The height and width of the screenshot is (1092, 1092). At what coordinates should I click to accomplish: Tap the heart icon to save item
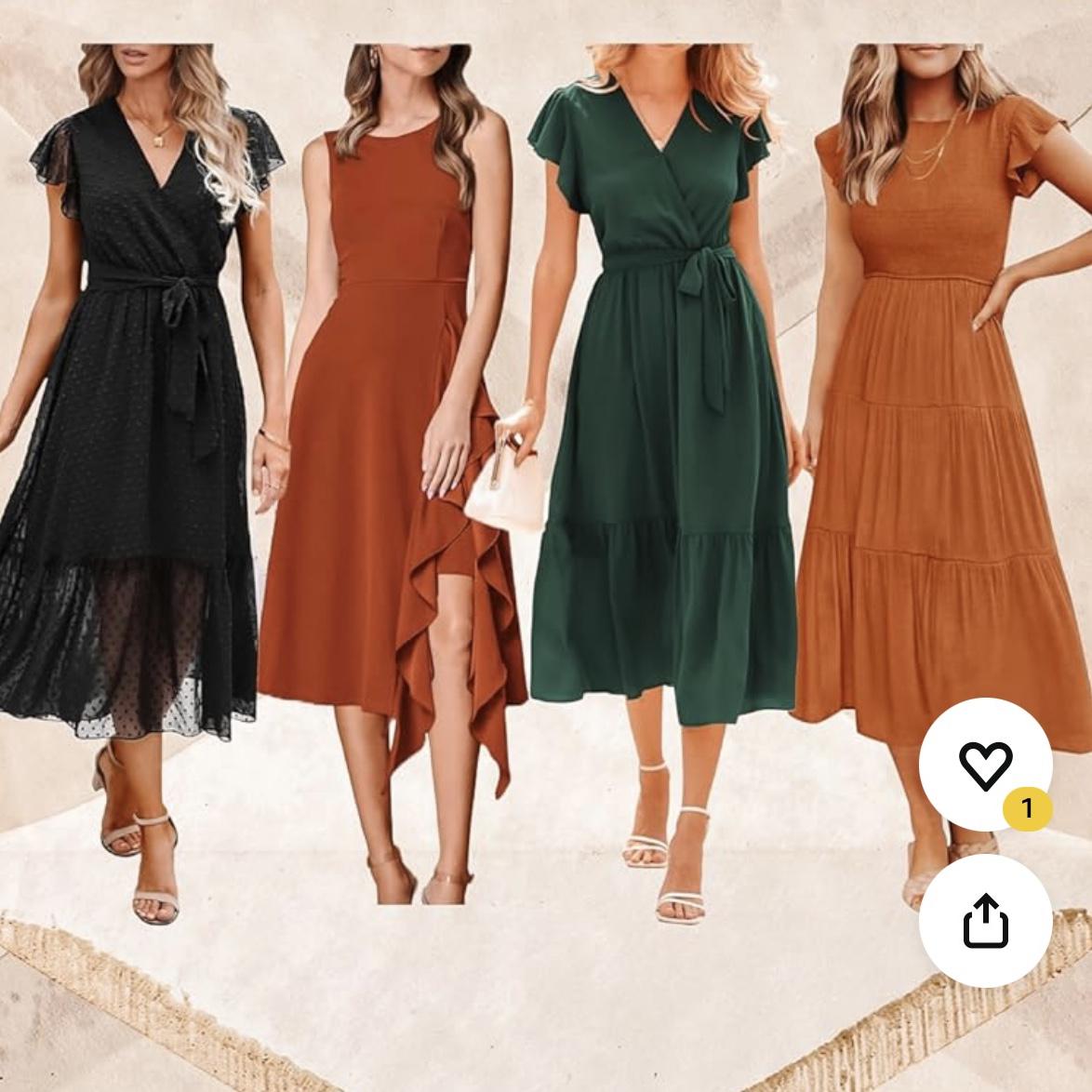coord(984,765)
